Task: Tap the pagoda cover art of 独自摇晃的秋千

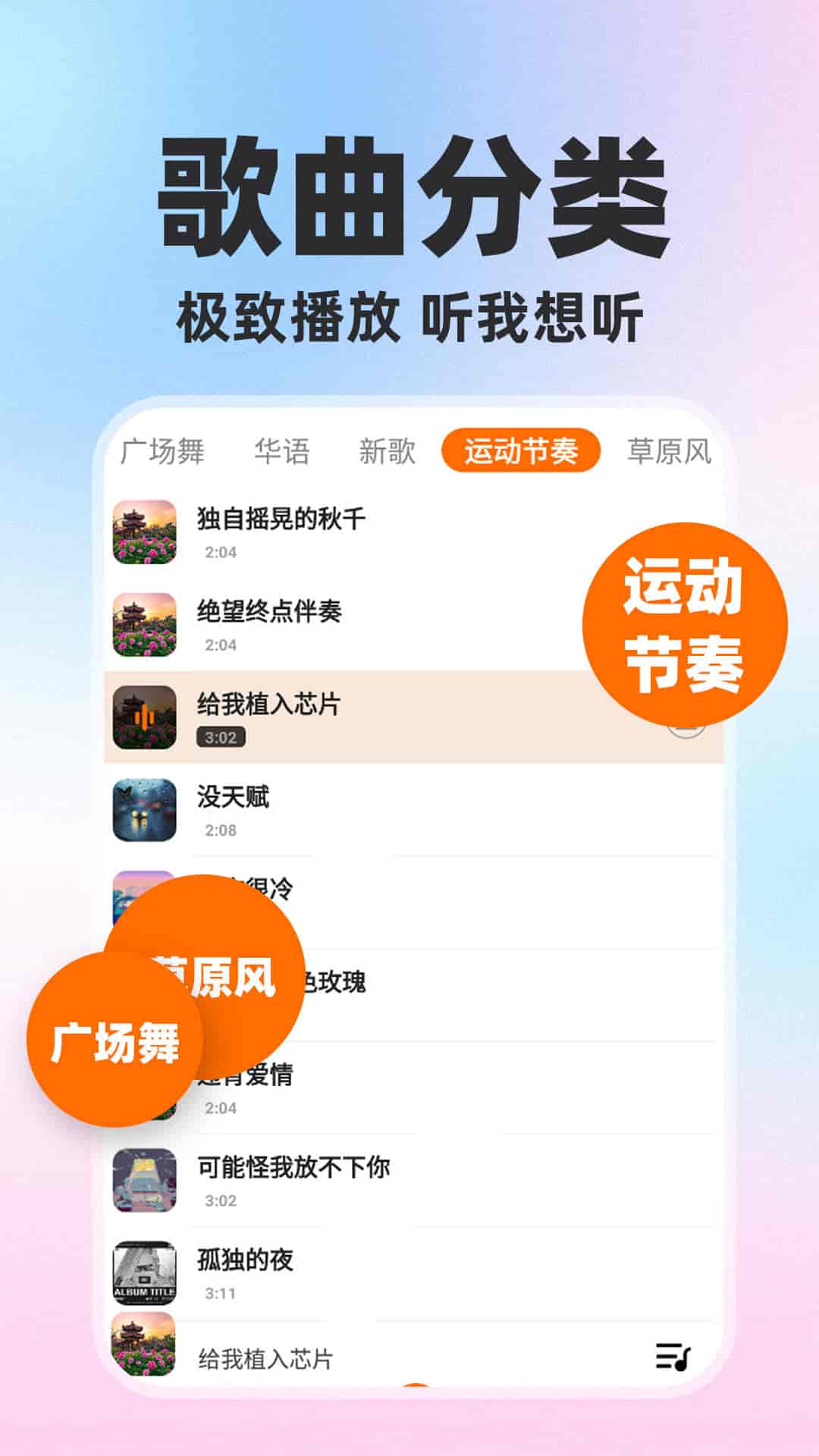Action: coord(146,532)
